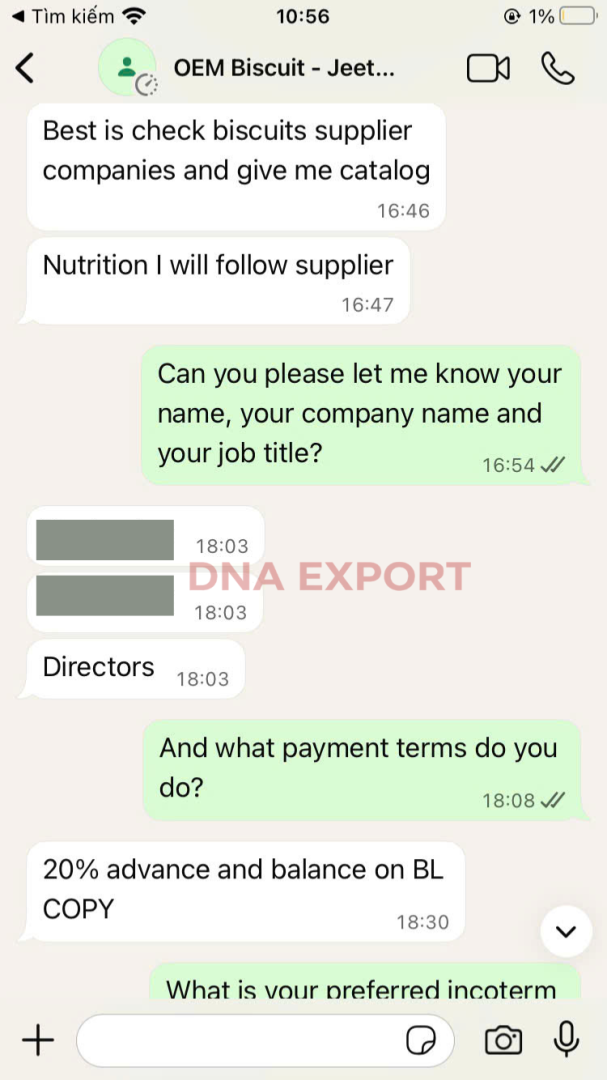Return to Tìm kiếm via status bar link
Viewport: 607px width, 1080px height.
point(61,16)
